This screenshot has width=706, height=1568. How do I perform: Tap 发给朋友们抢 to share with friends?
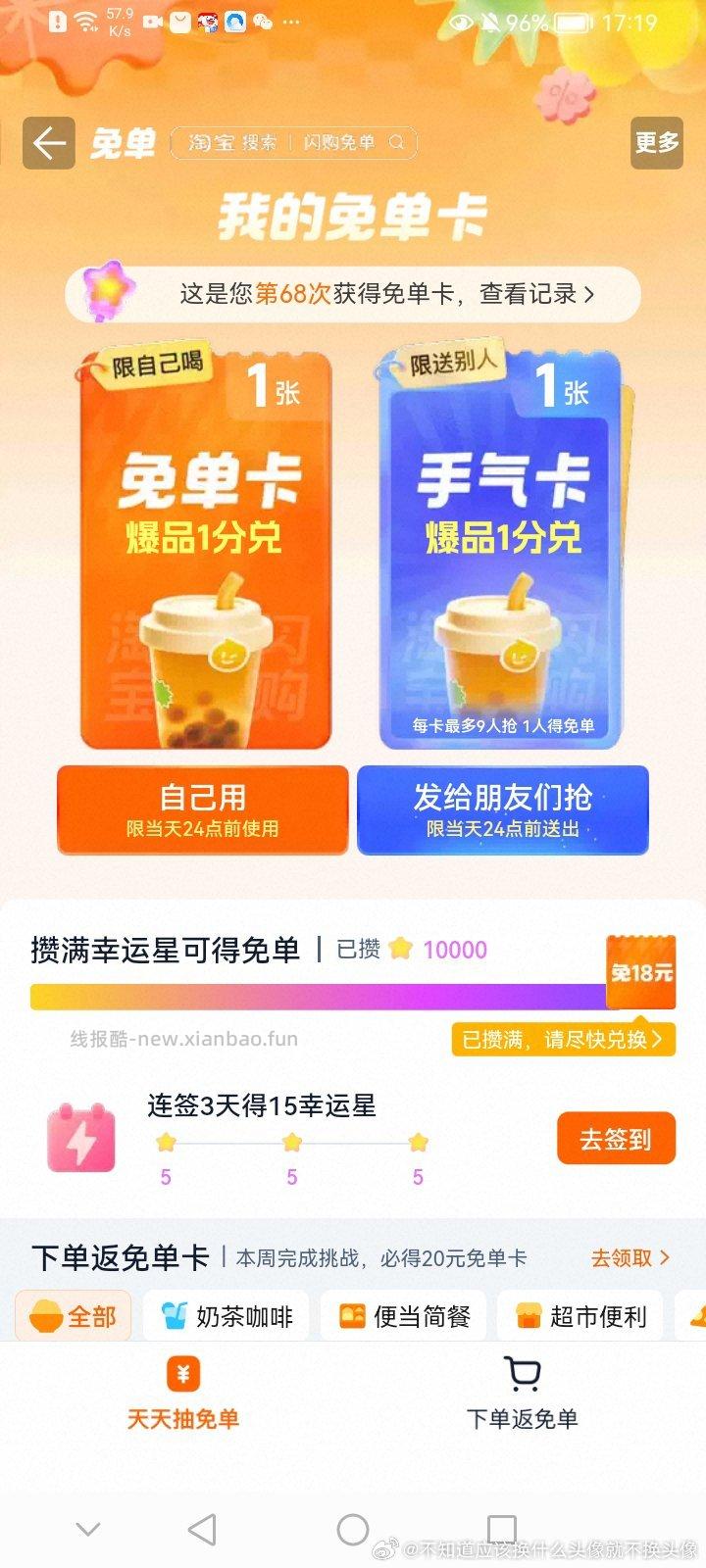point(502,811)
